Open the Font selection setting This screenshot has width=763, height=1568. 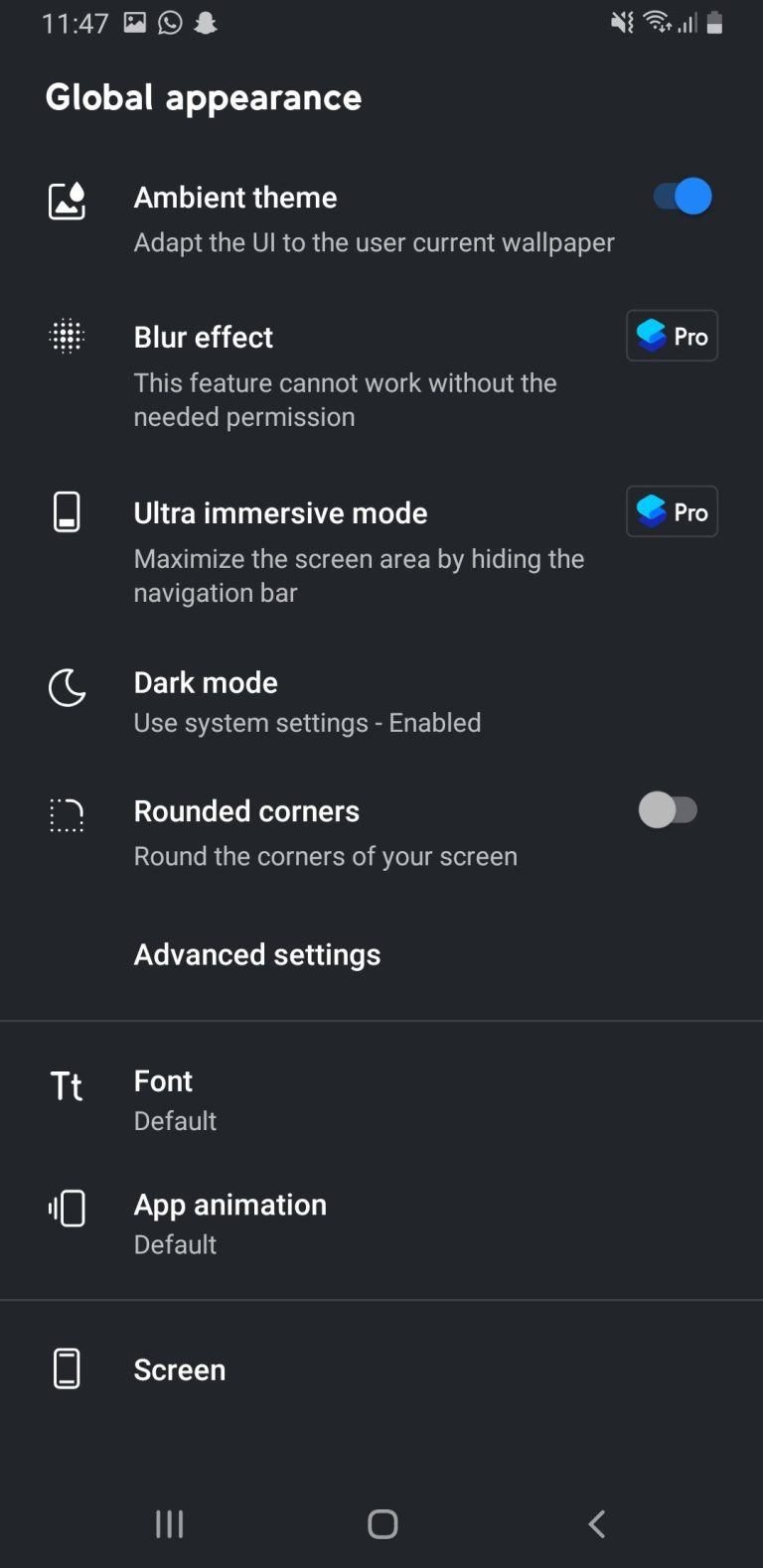click(298, 1099)
